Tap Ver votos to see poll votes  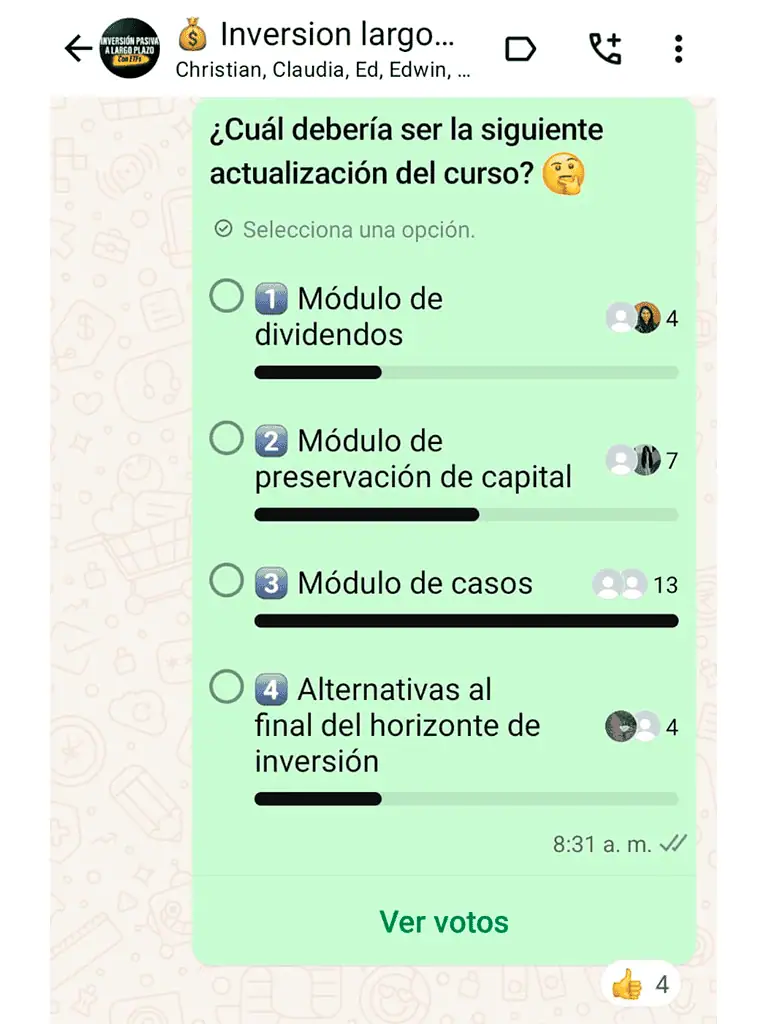click(x=444, y=921)
